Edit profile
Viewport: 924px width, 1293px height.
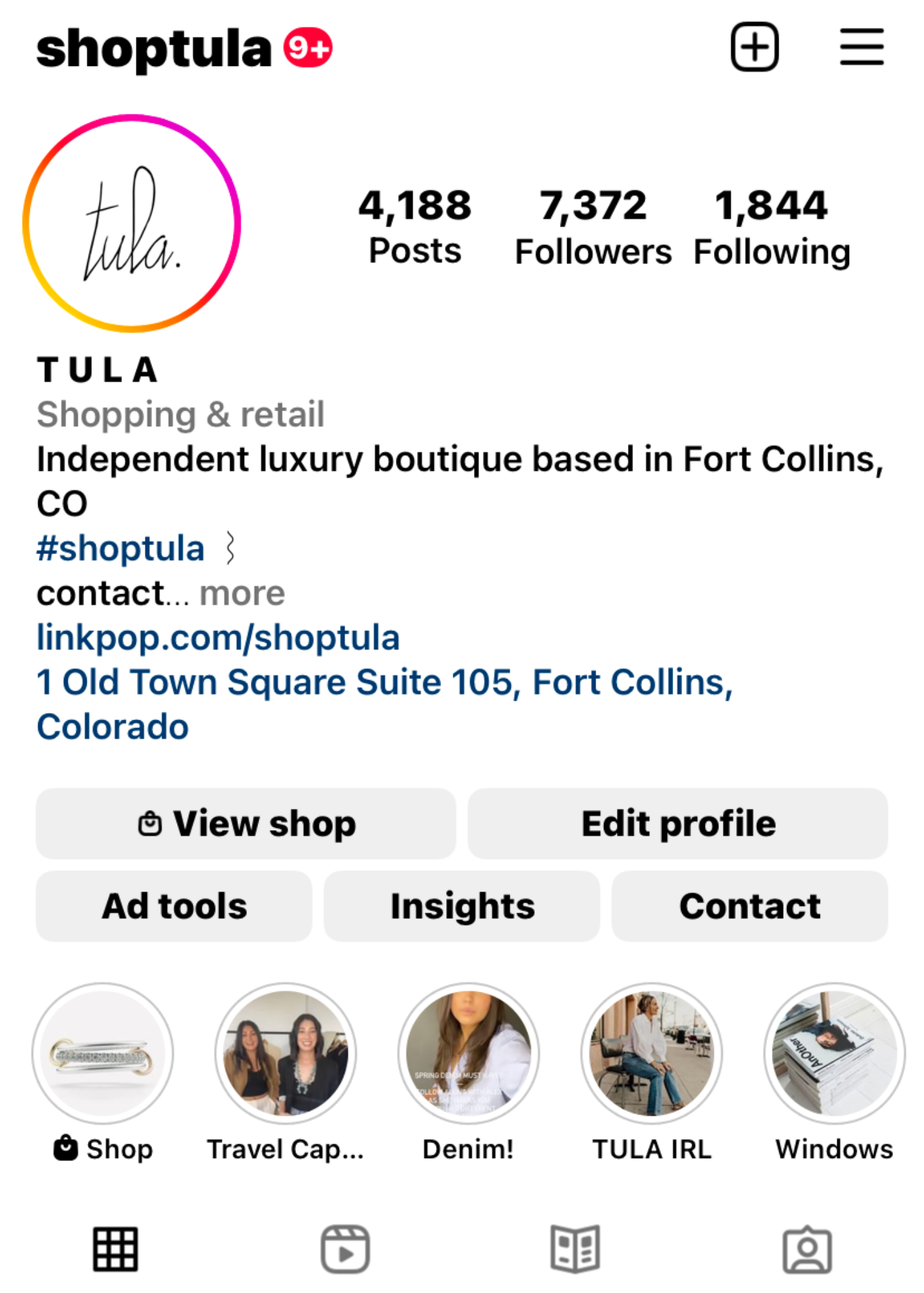tap(677, 824)
